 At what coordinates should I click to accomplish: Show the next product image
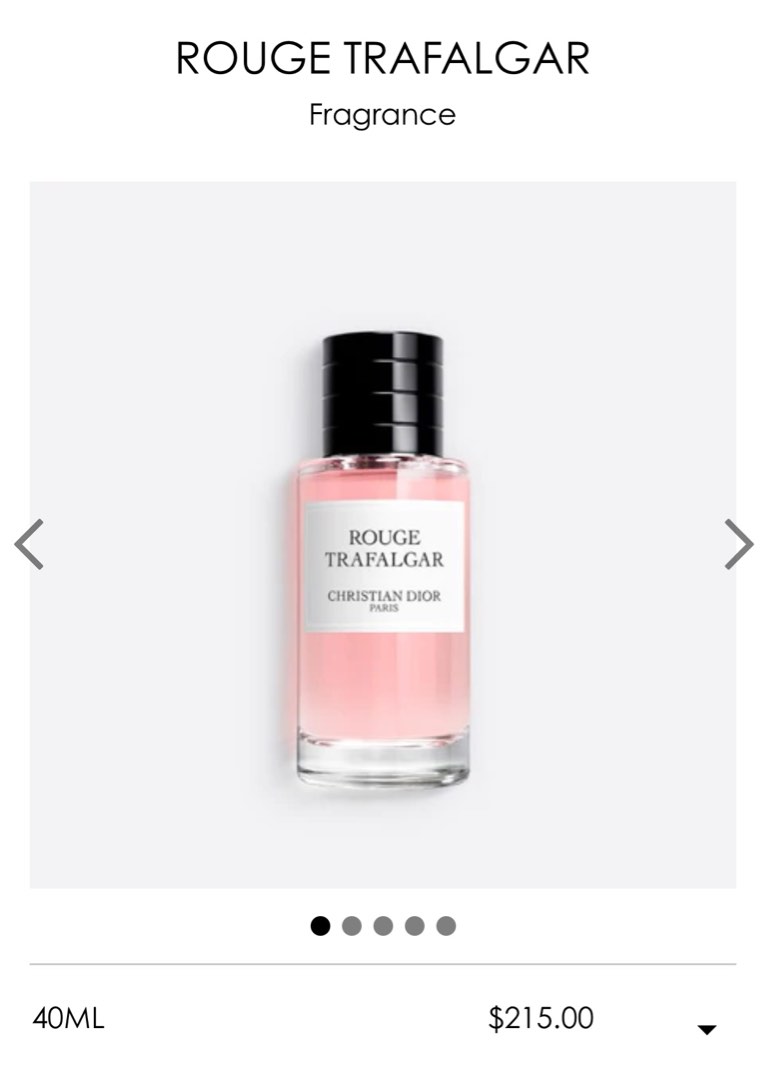pos(738,545)
